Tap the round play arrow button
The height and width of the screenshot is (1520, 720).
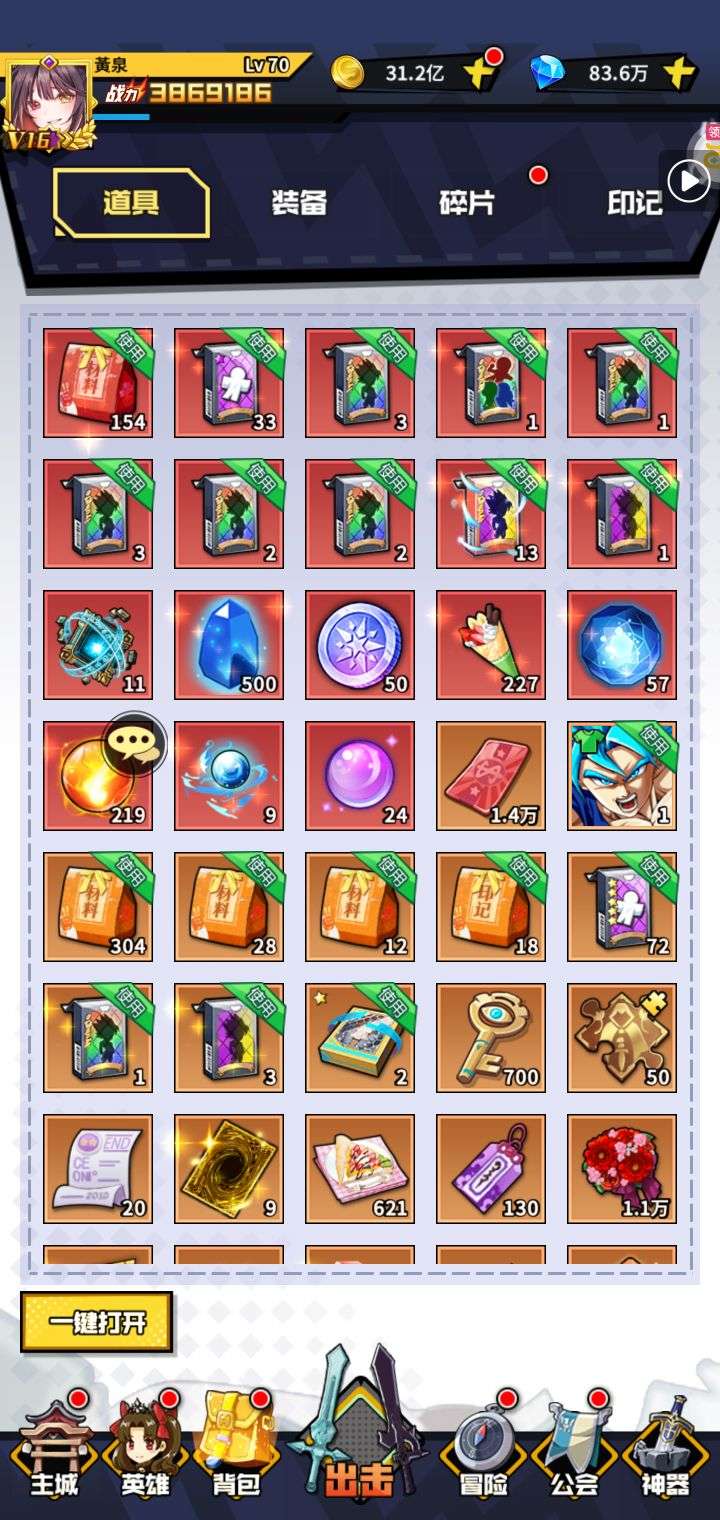[x=689, y=182]
